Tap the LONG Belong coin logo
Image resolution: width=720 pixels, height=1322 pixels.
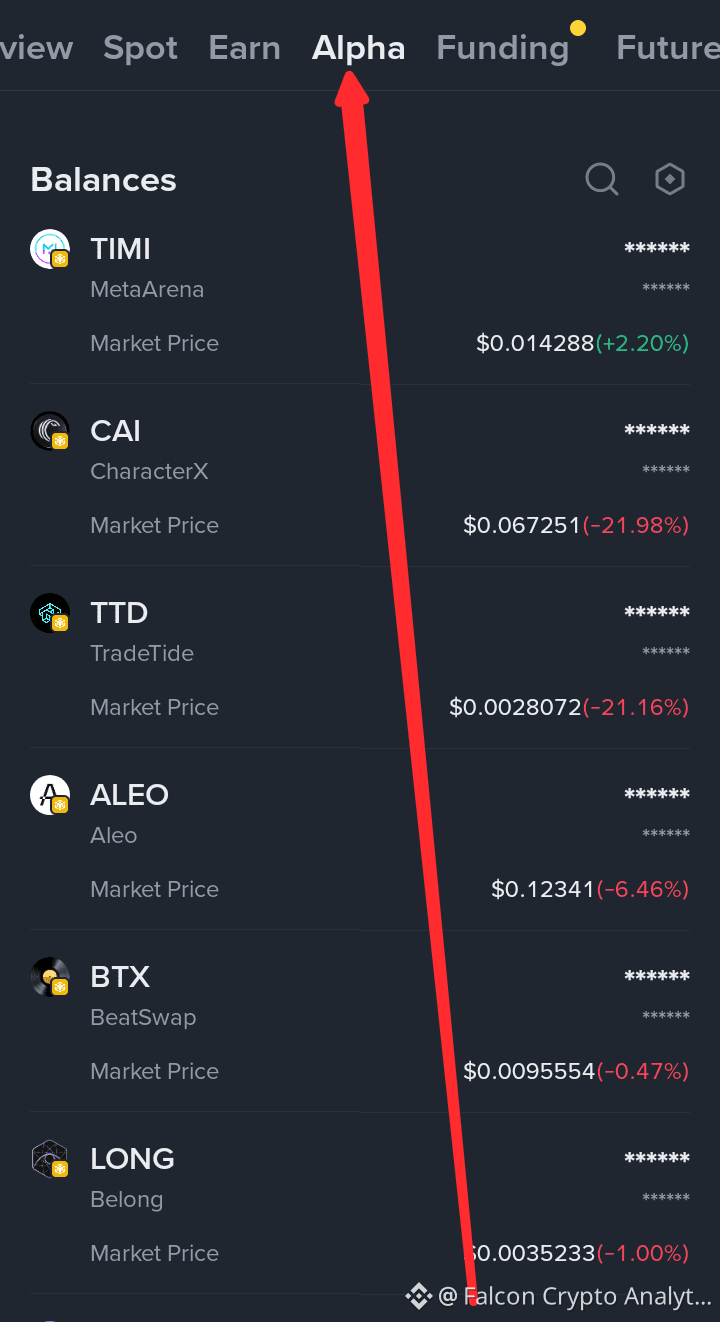pyautogui.click(x=50, y=1159)
